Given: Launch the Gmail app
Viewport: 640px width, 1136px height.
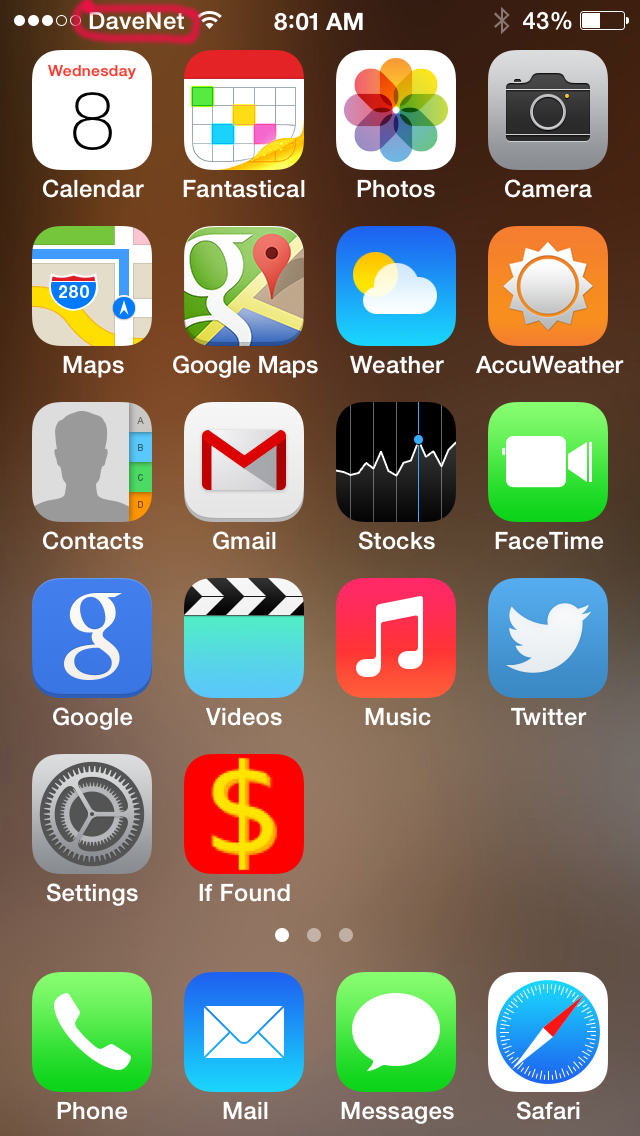Looking at the screenshot, I should click(x=244, y=462).
